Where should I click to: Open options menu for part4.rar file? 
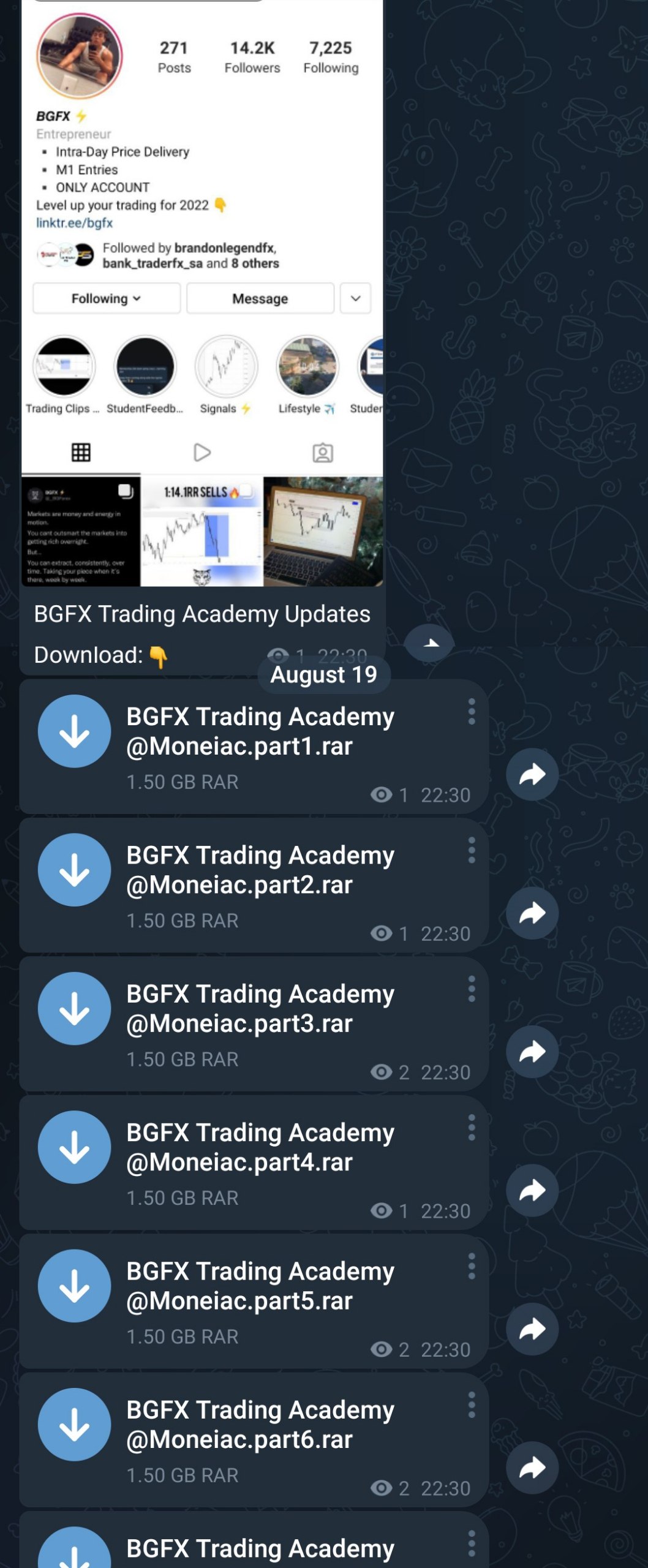click(471, 1128)
